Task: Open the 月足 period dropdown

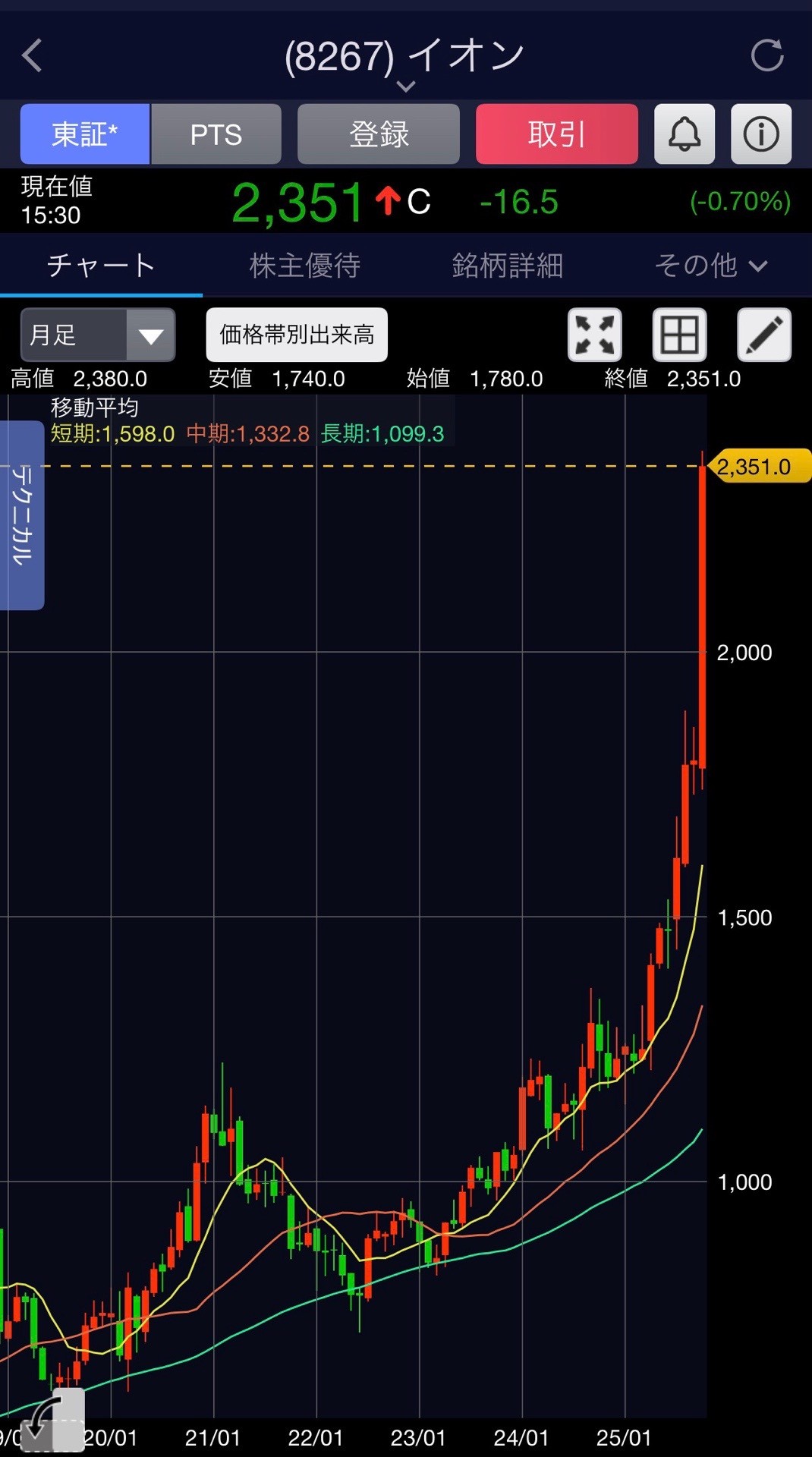Action: point(98,335)
